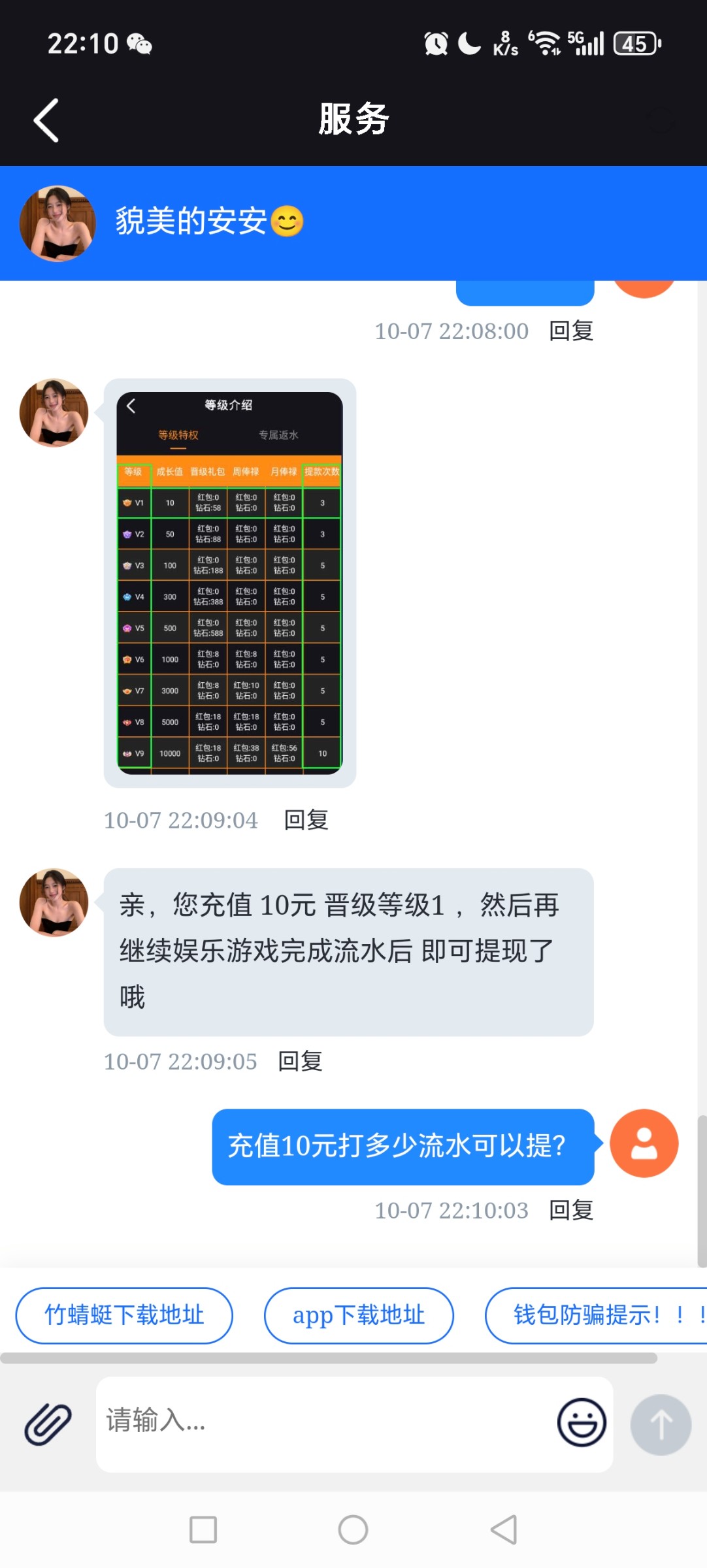Screen dimensions: 707x1568
Task: Open the 等级介绍 image in chat
Action: coord(229,583)
